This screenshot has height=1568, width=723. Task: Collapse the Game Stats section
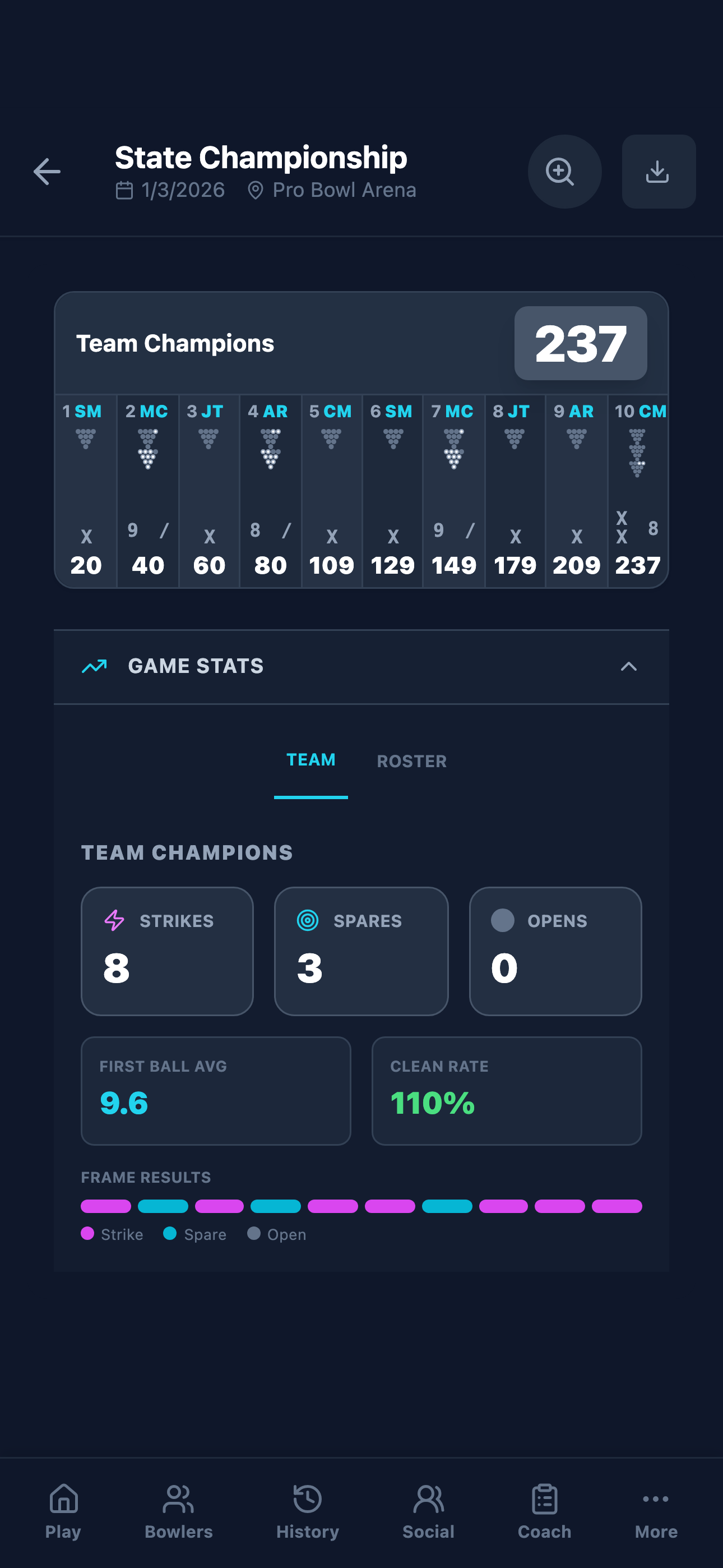628,667
